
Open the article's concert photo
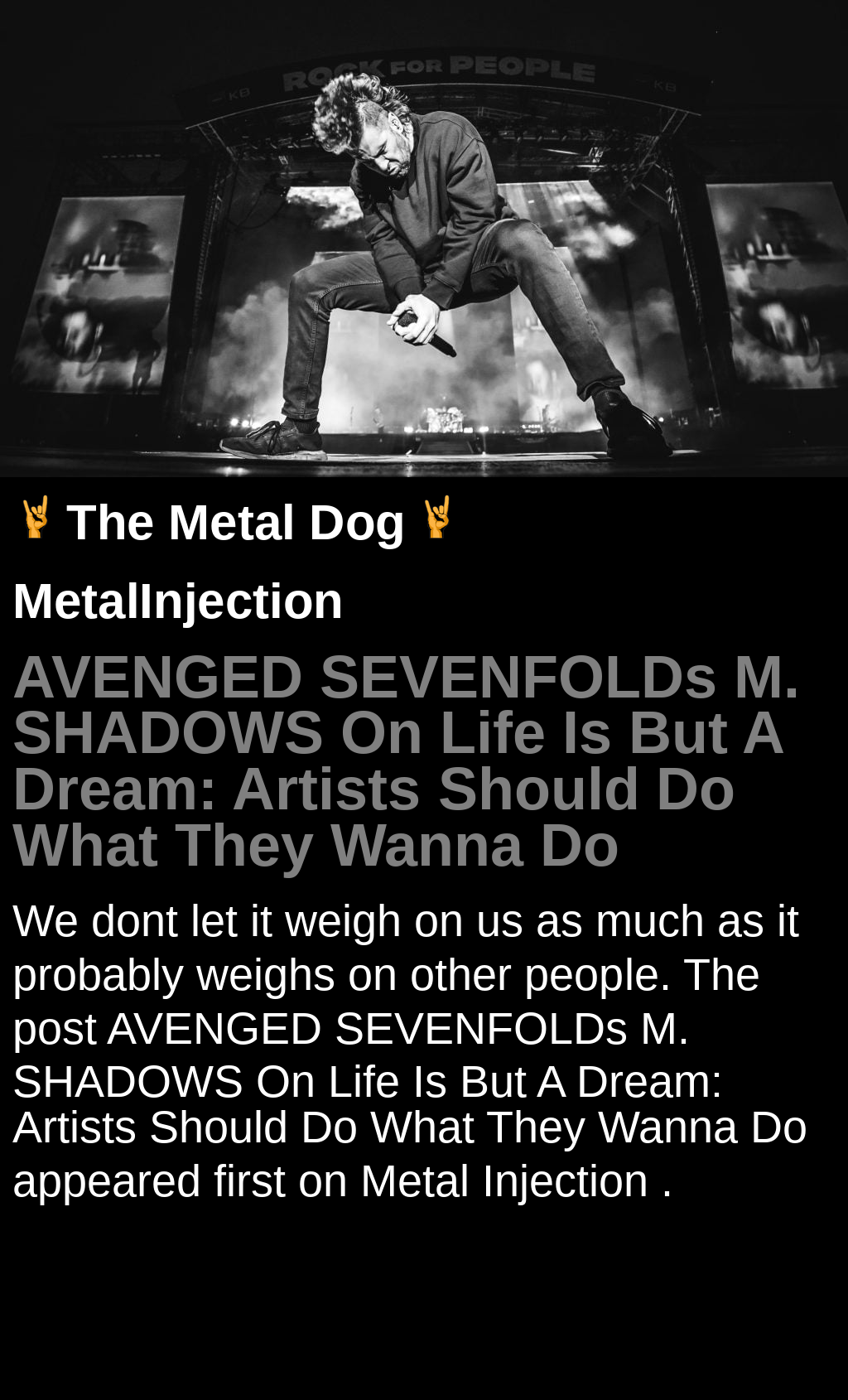(x=424, y=240)
